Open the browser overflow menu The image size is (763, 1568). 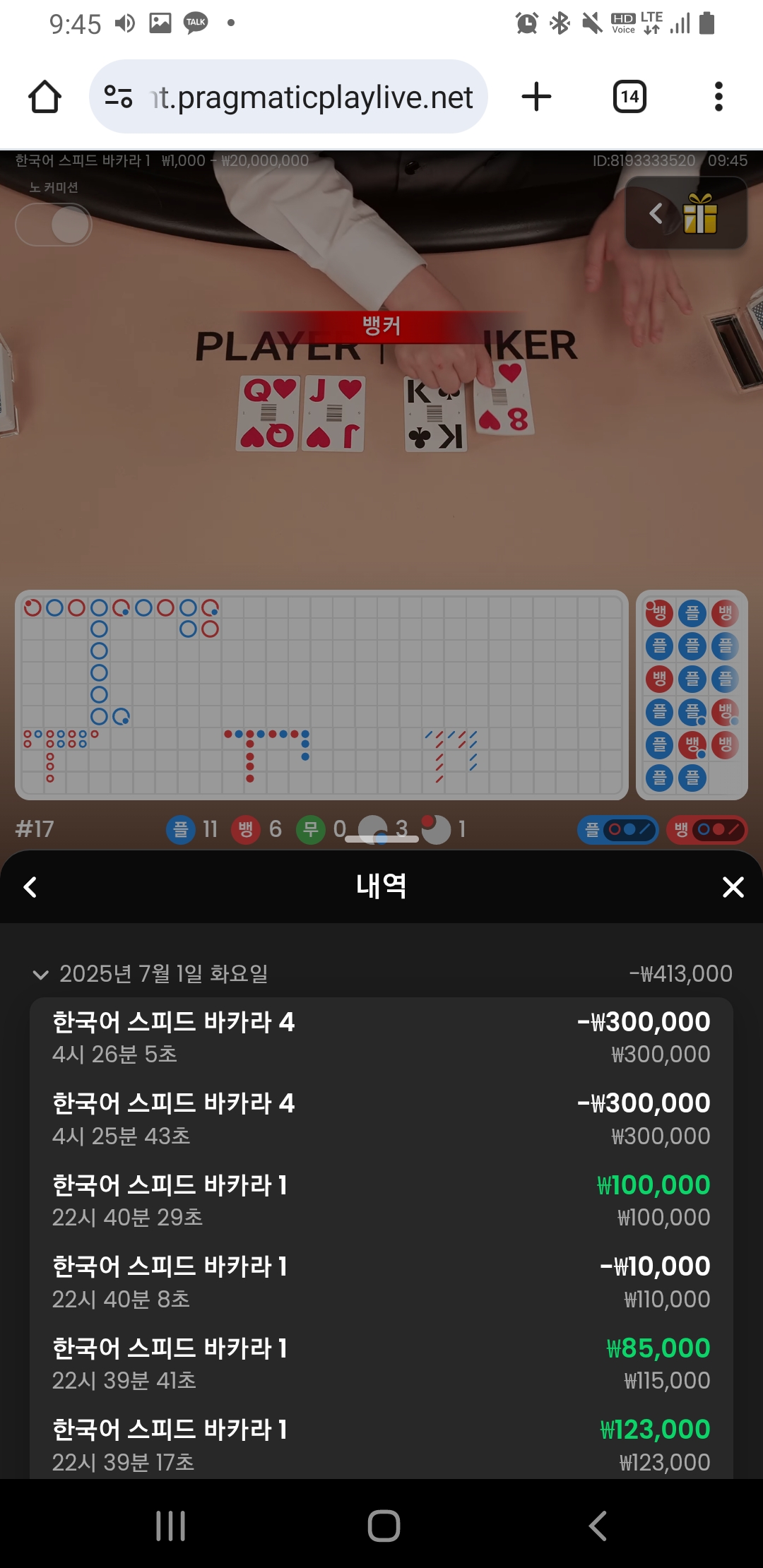click(x=718, y=97)
